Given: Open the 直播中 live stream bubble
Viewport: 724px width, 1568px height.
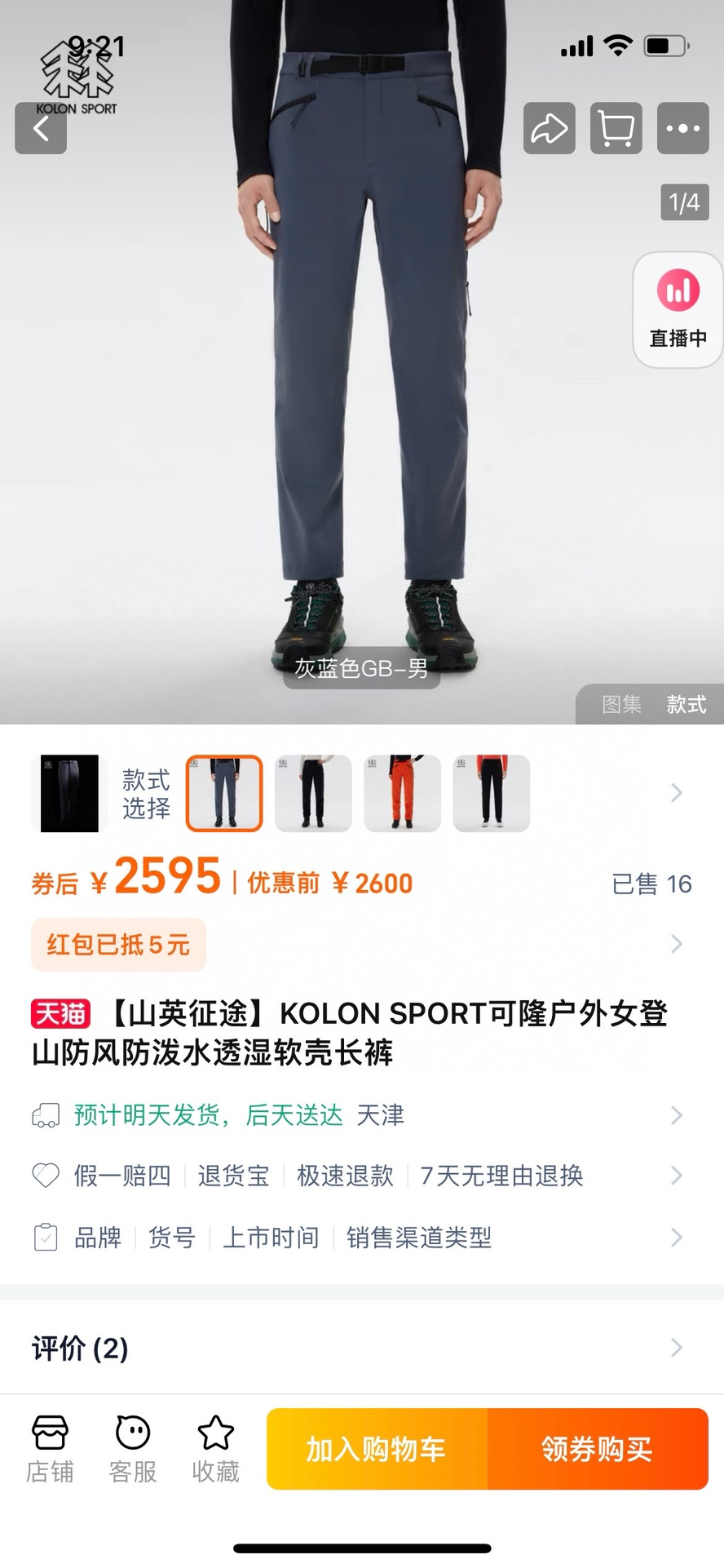Looking at the screenshot, I should [x=678, y=310].
